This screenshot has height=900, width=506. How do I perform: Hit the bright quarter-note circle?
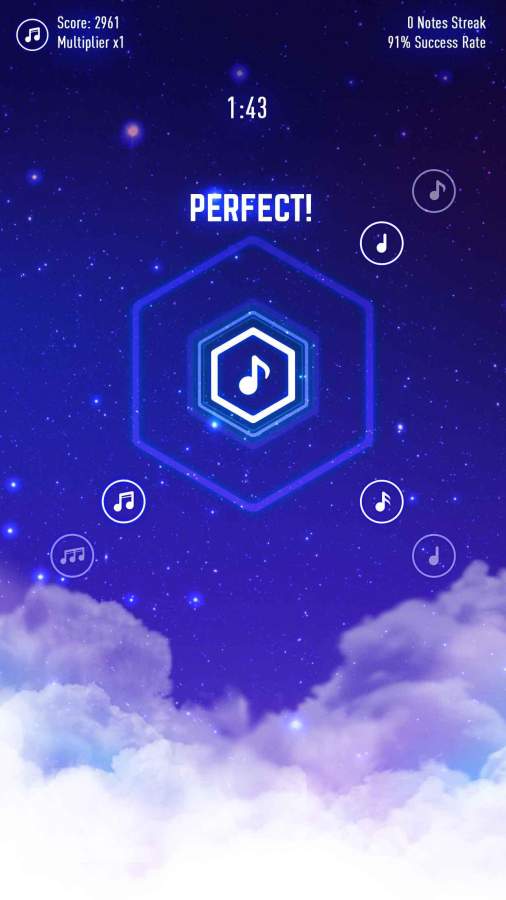[x=382, y=243]
